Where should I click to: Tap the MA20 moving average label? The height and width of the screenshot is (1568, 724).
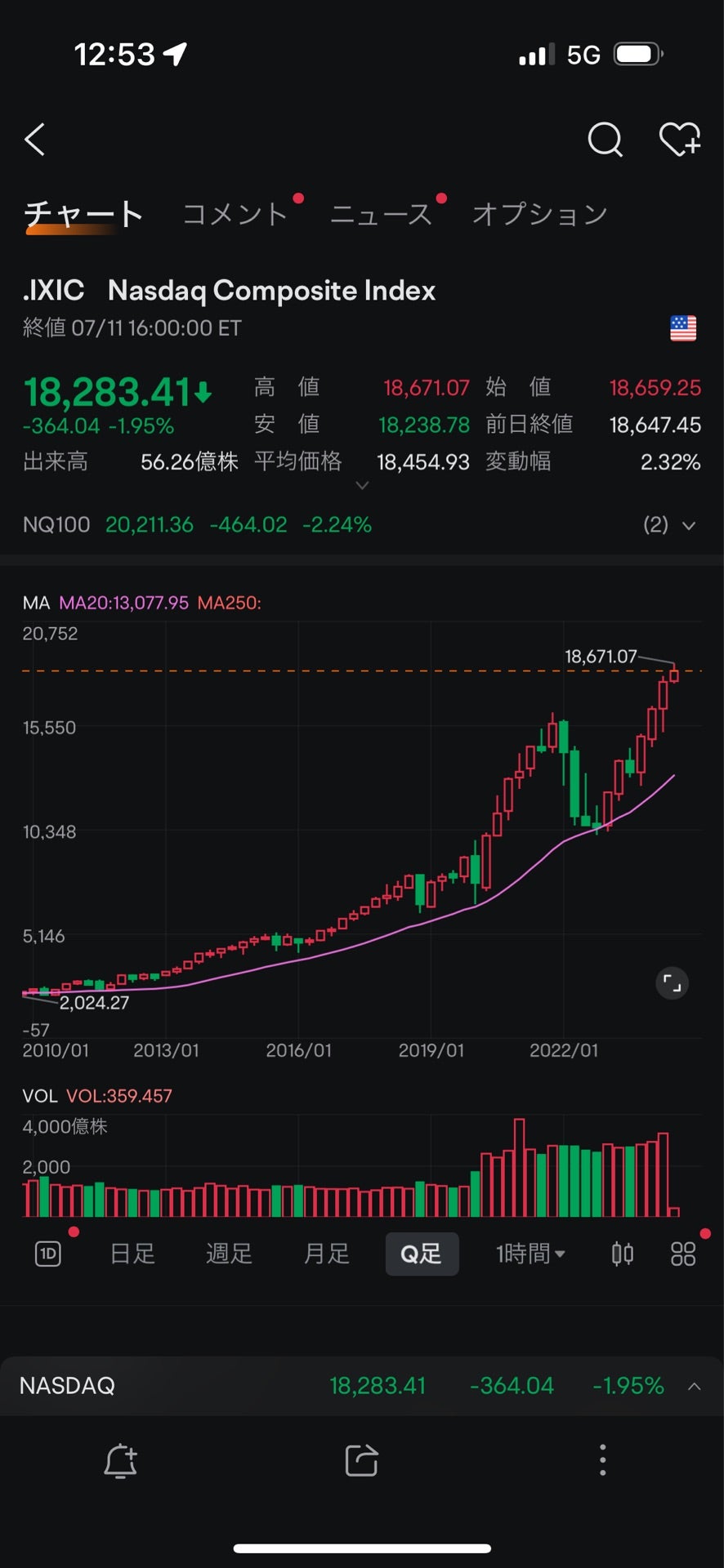[x=123, y=603]
